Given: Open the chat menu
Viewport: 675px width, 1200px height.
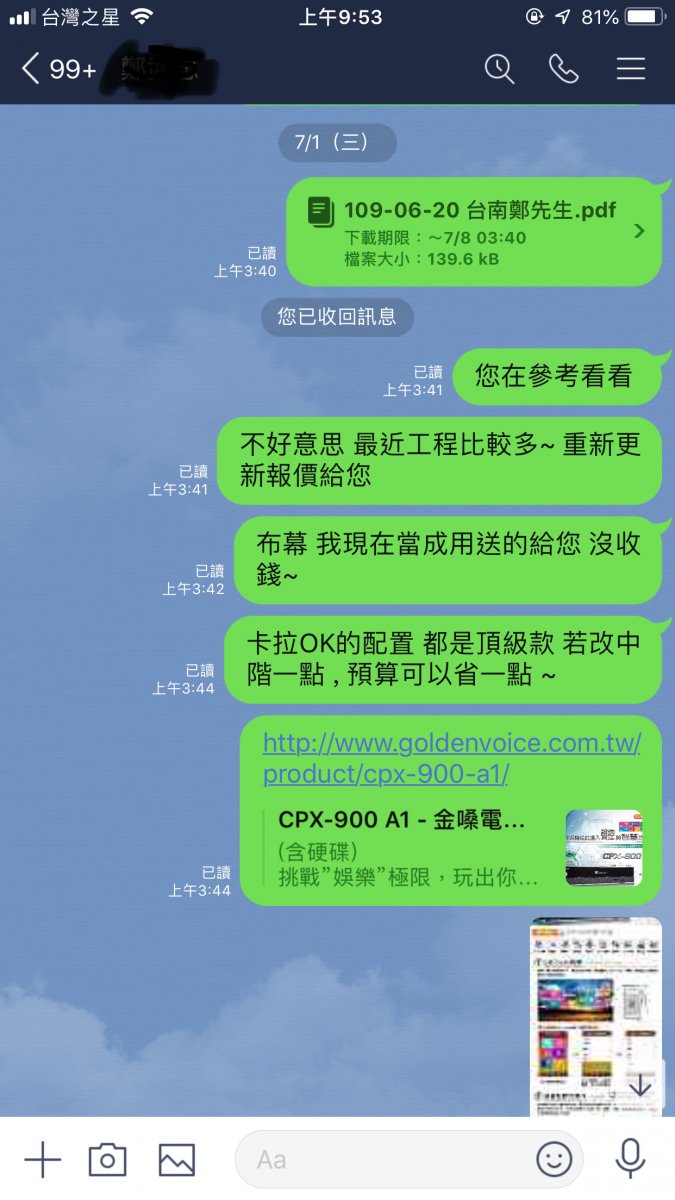Looking at the screenshot, I should click(x=630, y=68).
